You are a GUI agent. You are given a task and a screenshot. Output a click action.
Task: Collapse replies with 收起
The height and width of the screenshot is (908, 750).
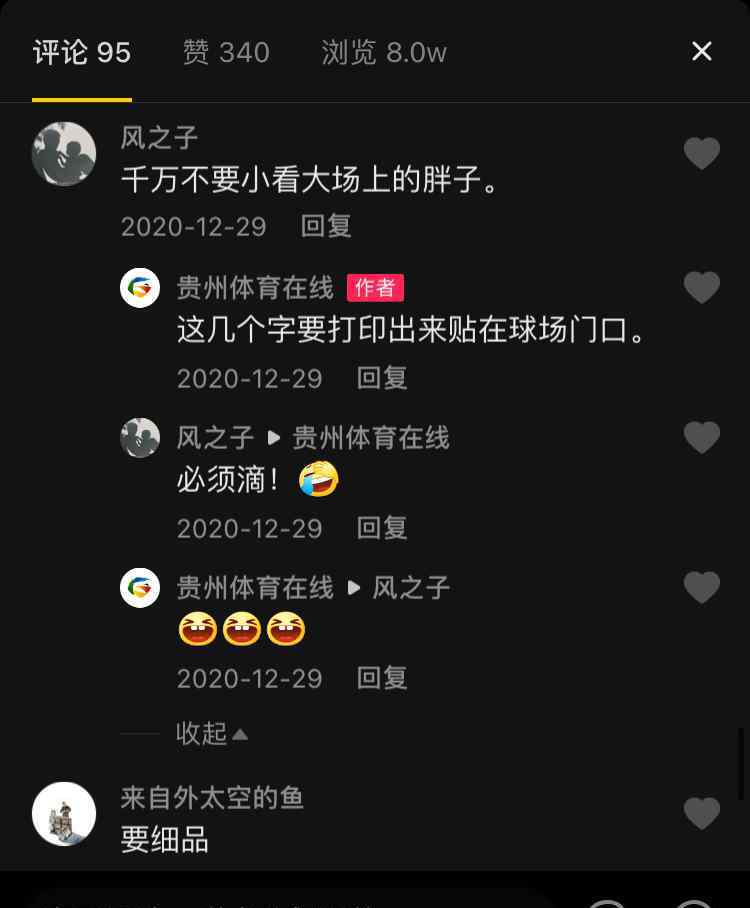pyautogui.click(x=211, y=733)
